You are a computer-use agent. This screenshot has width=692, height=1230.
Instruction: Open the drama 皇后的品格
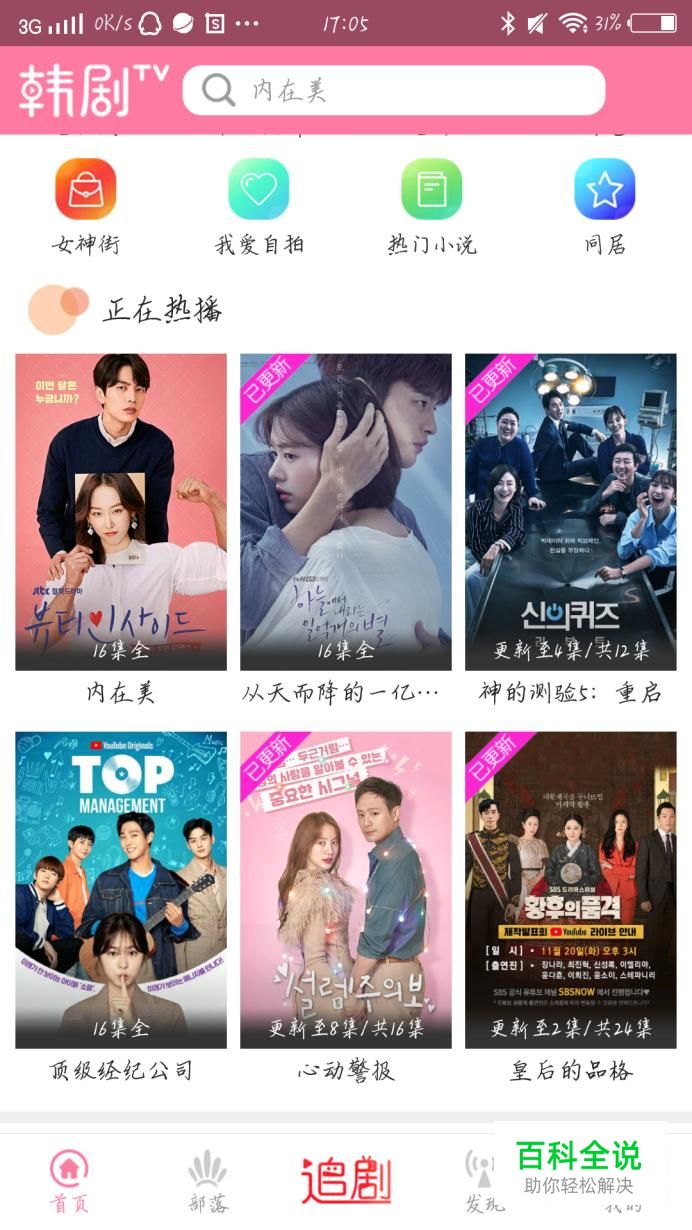[571, 890]
